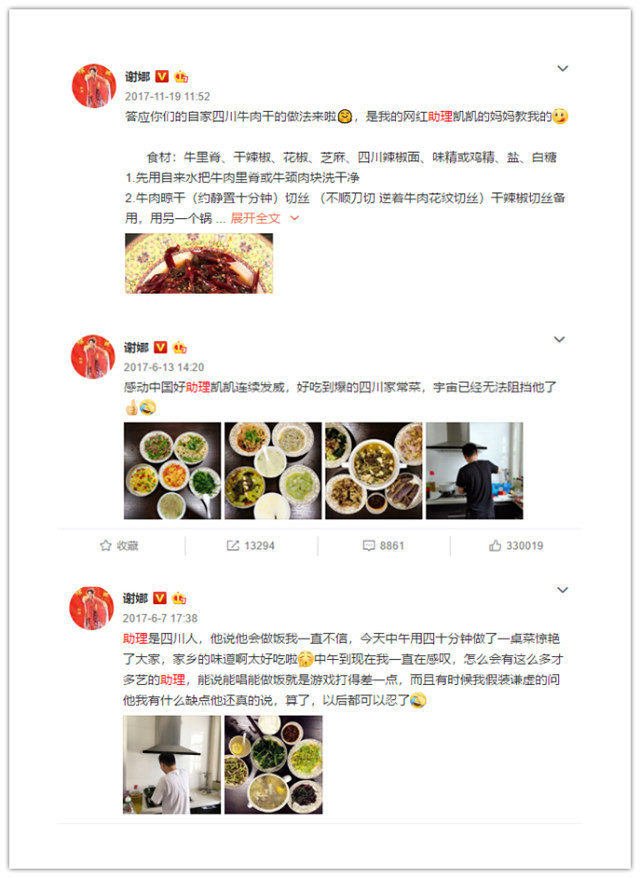The image size is (640, 878).
Task: Open 谢娜's avatar on the 2017-11-19 post
Action: tap(93, 86)
